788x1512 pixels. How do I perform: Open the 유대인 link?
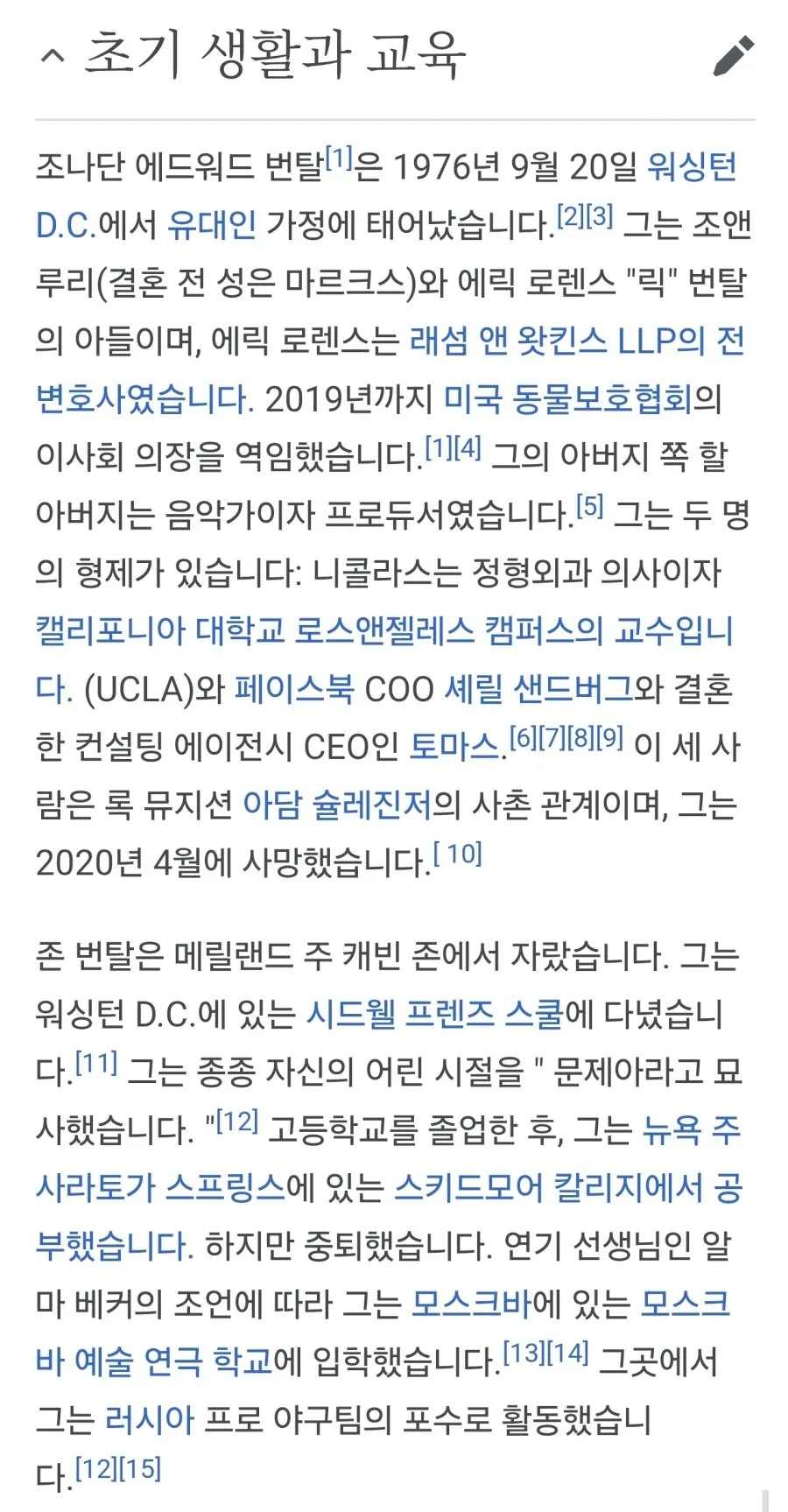coord(212,225)
